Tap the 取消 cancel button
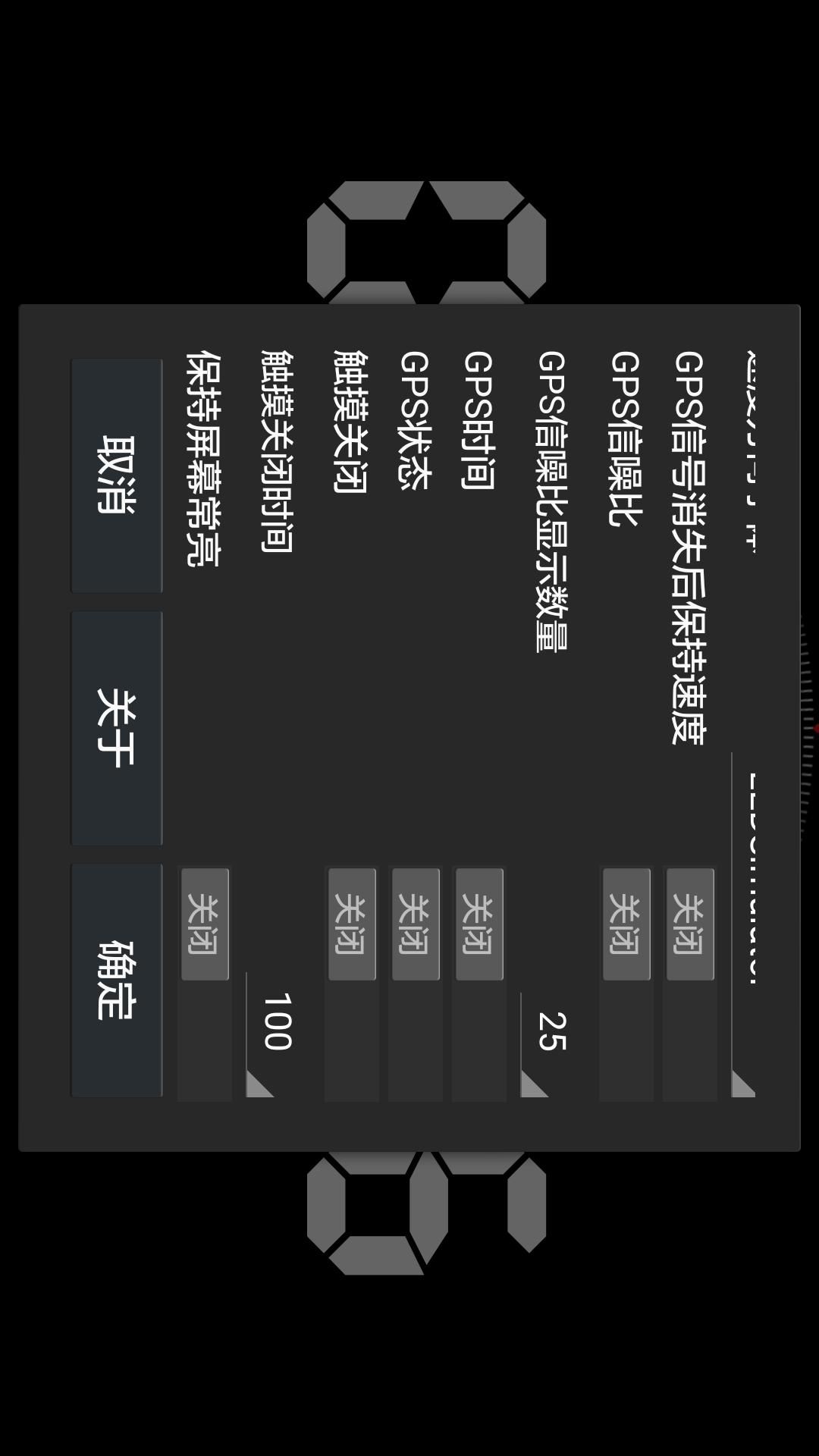 (117, 475)
